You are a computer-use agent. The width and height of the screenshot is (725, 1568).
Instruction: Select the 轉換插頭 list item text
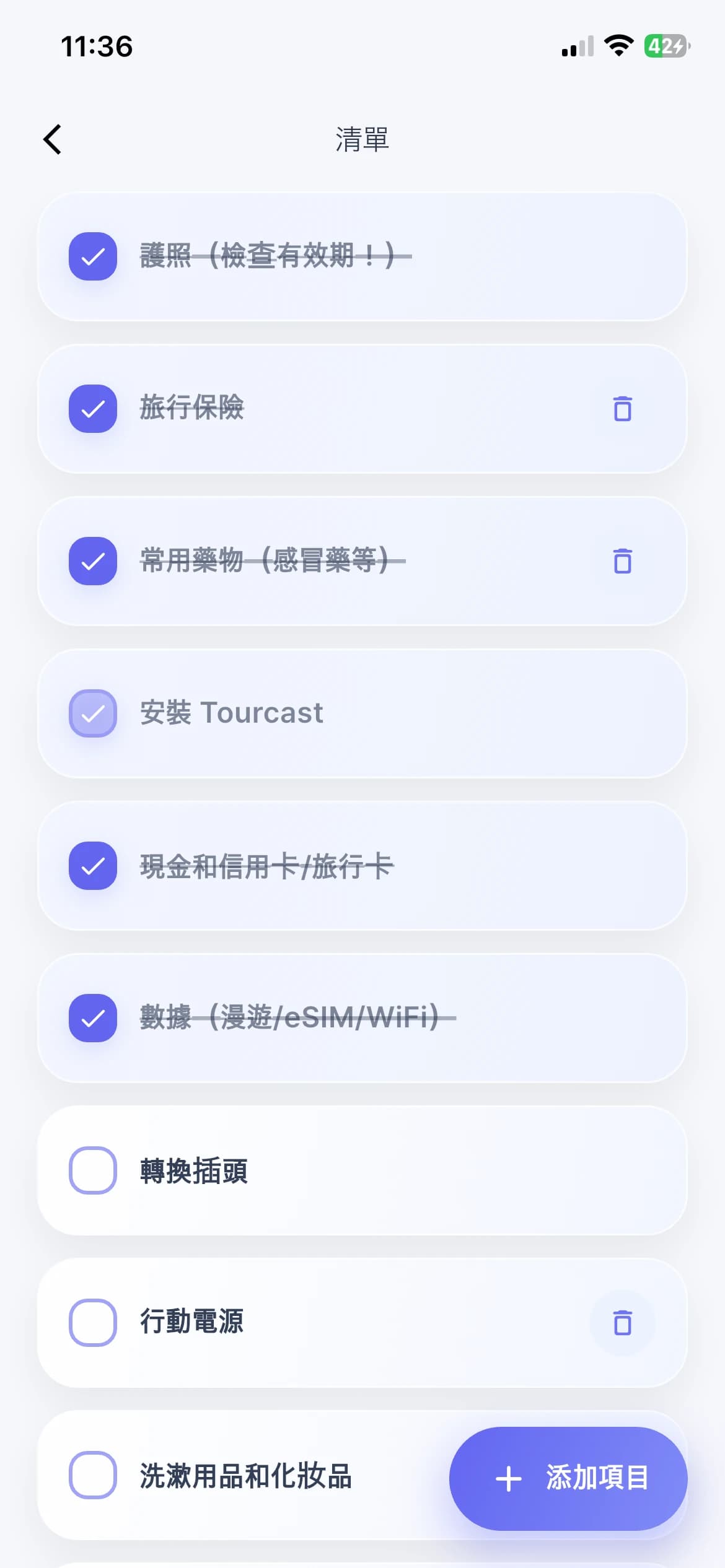(x=194, y=1171)
